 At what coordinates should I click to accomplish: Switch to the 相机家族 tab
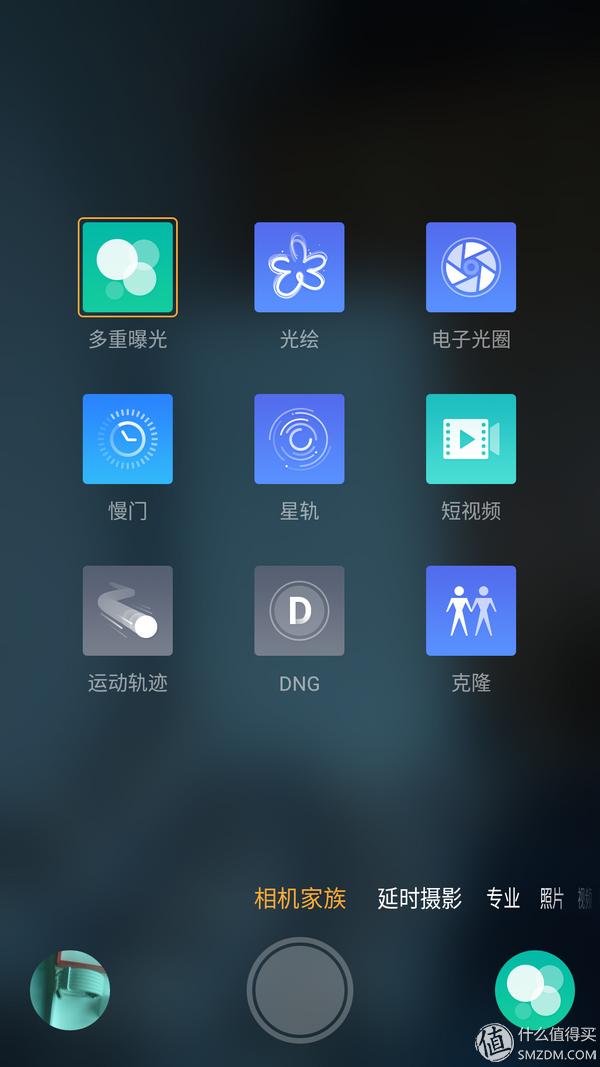click(x=300, y=898)
